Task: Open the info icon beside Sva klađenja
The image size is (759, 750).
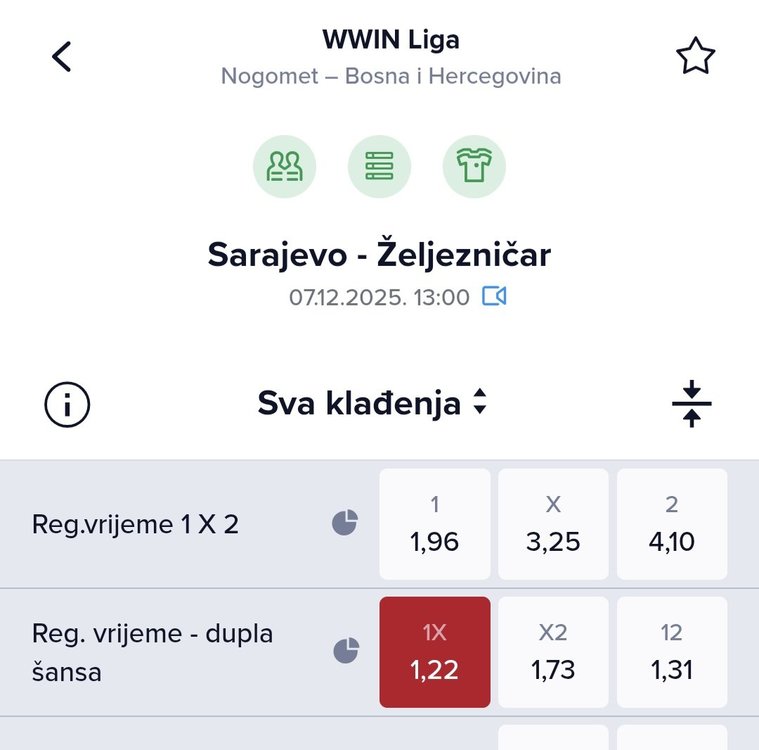Action: [67, 405]
